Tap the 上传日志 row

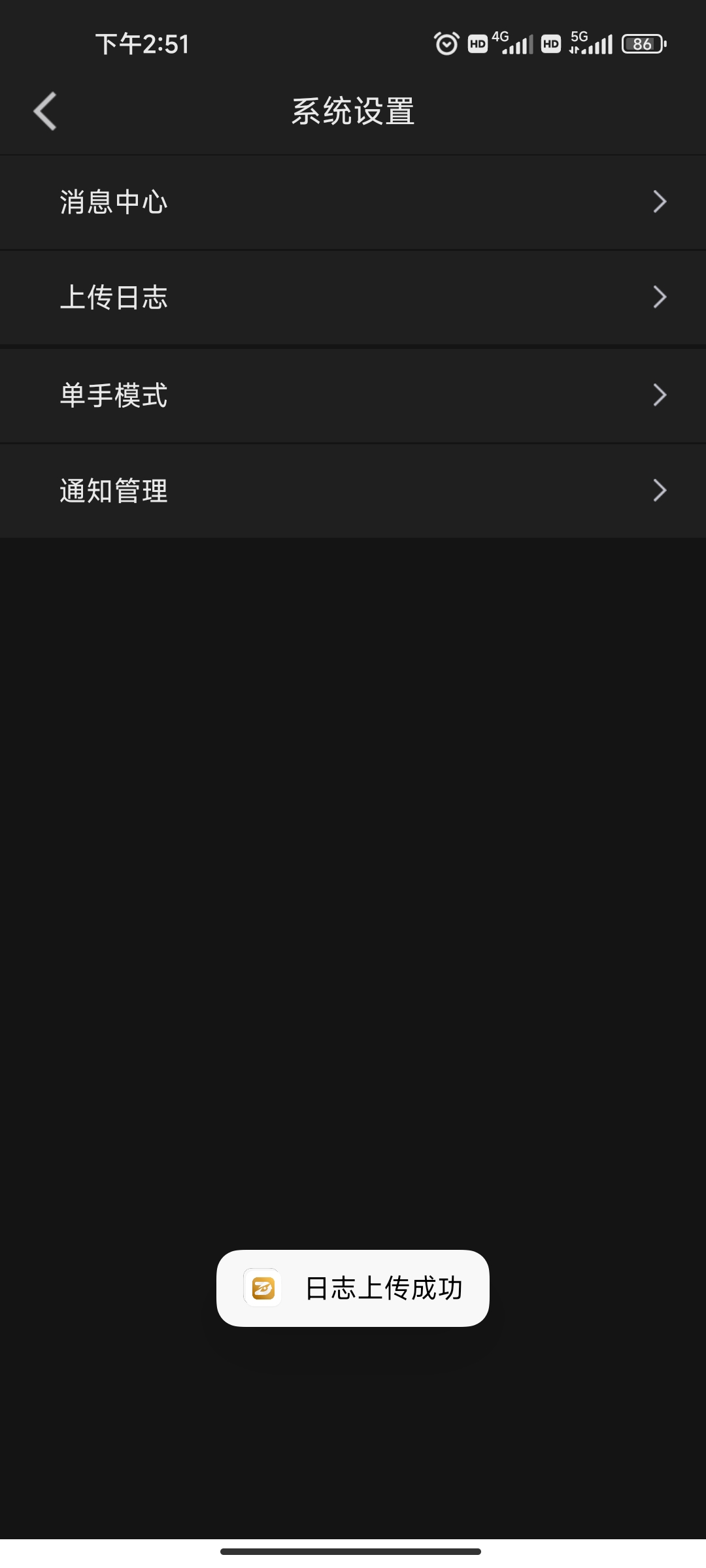(353, 297)
